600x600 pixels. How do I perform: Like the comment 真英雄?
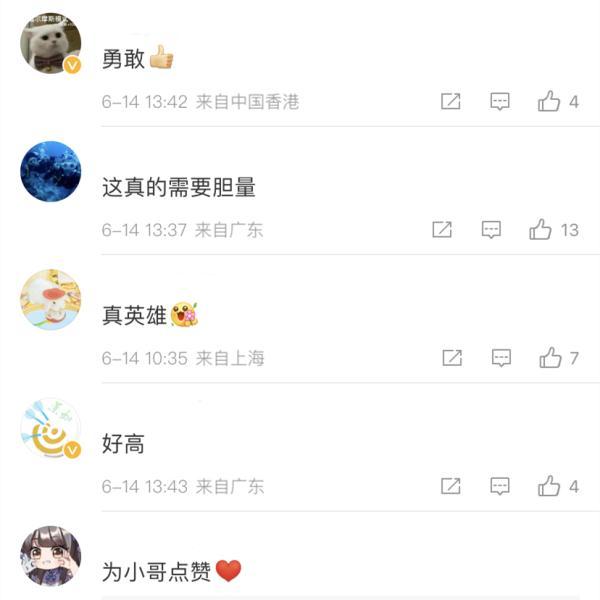tap(549, 358)
